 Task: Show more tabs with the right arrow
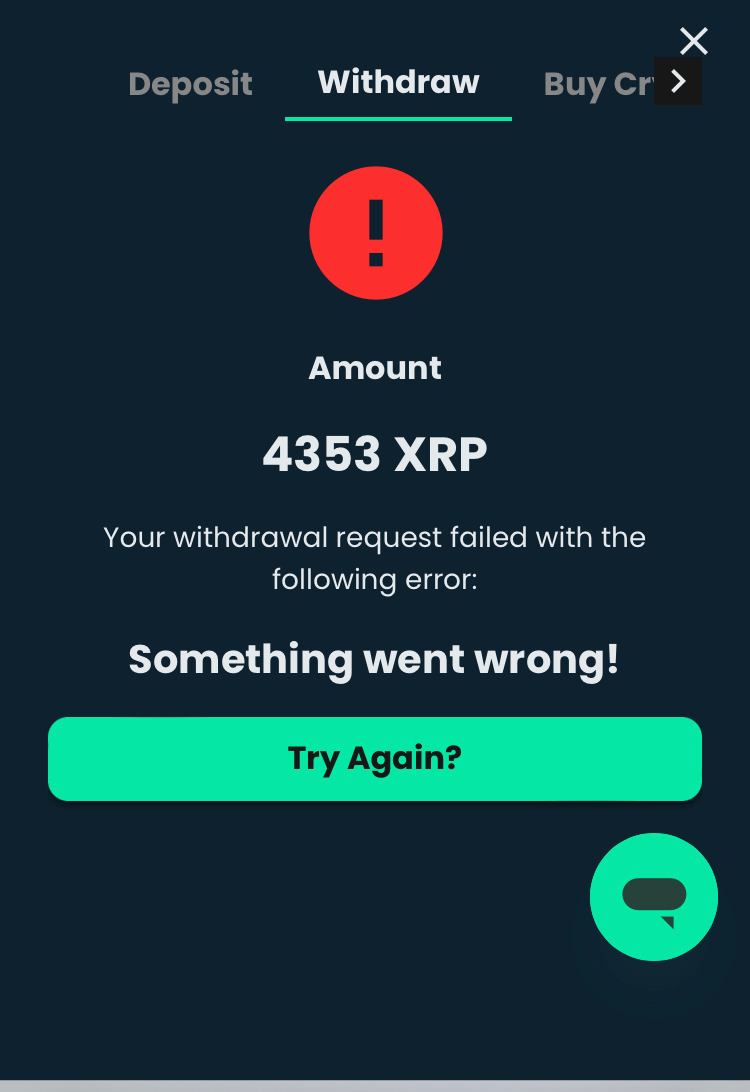click(678, 81)
